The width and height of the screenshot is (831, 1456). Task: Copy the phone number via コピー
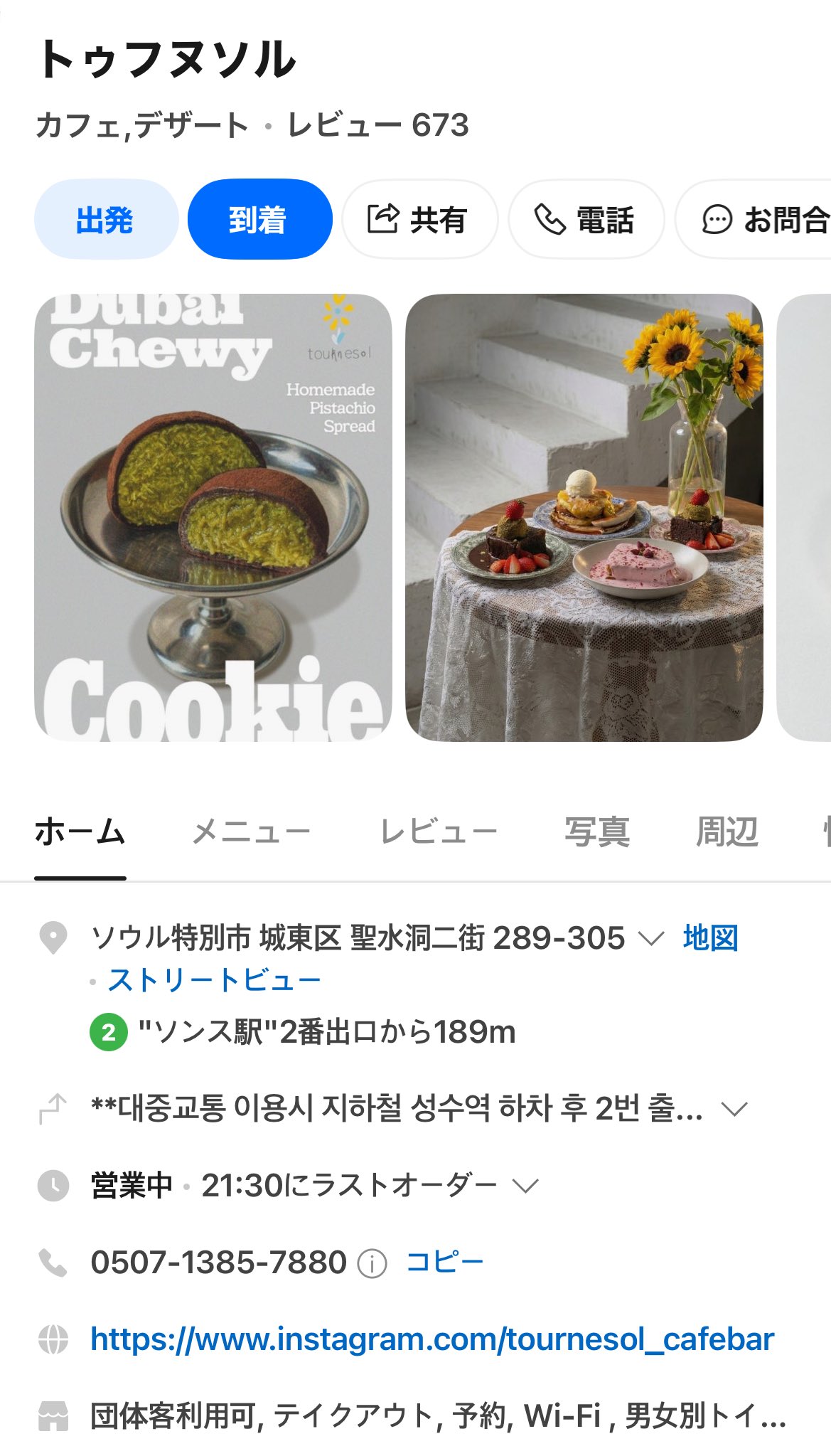(444, 1263)
